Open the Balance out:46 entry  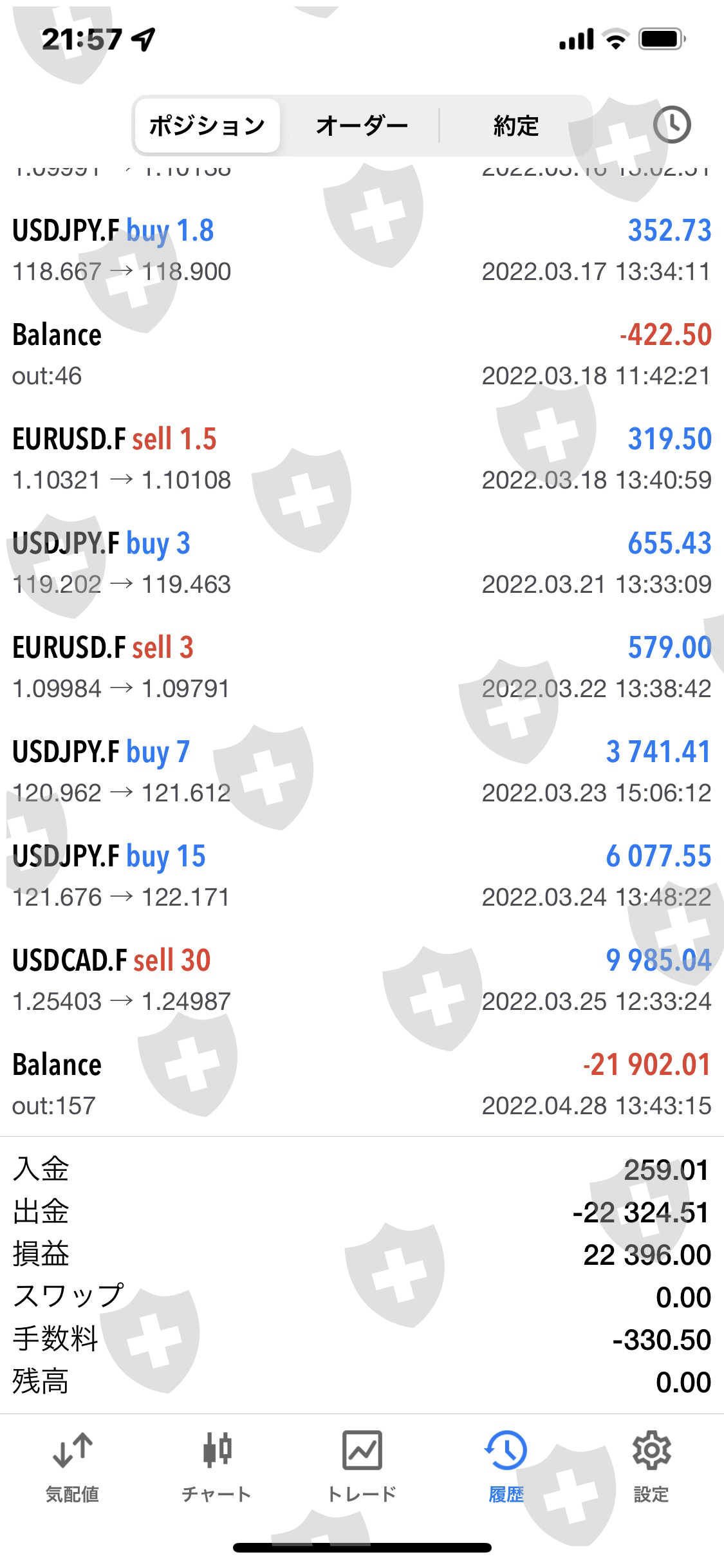(x=362, y=354)
